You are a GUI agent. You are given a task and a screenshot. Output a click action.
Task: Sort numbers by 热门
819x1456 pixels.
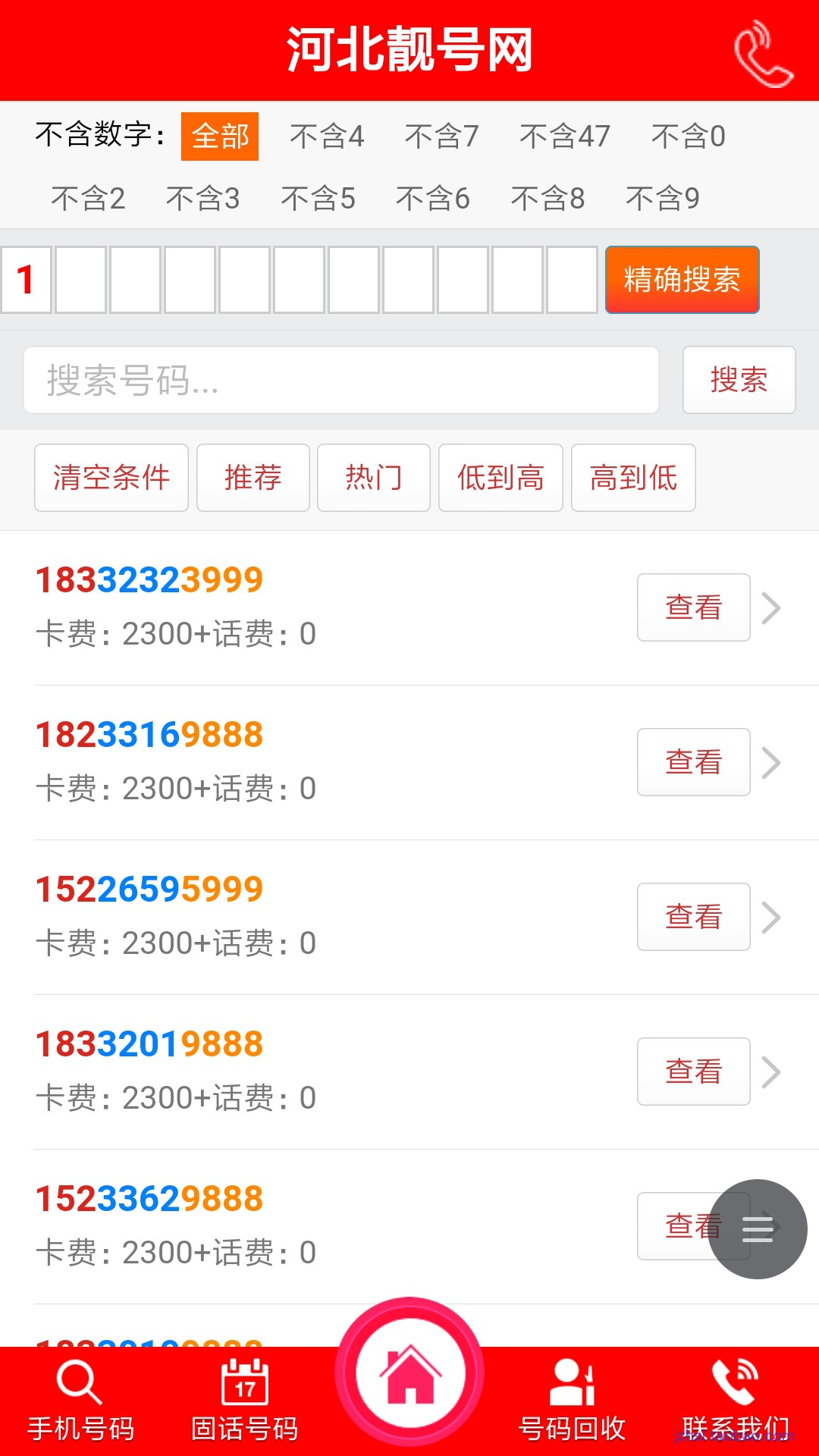pyautogui.click(x=373, y=478)
